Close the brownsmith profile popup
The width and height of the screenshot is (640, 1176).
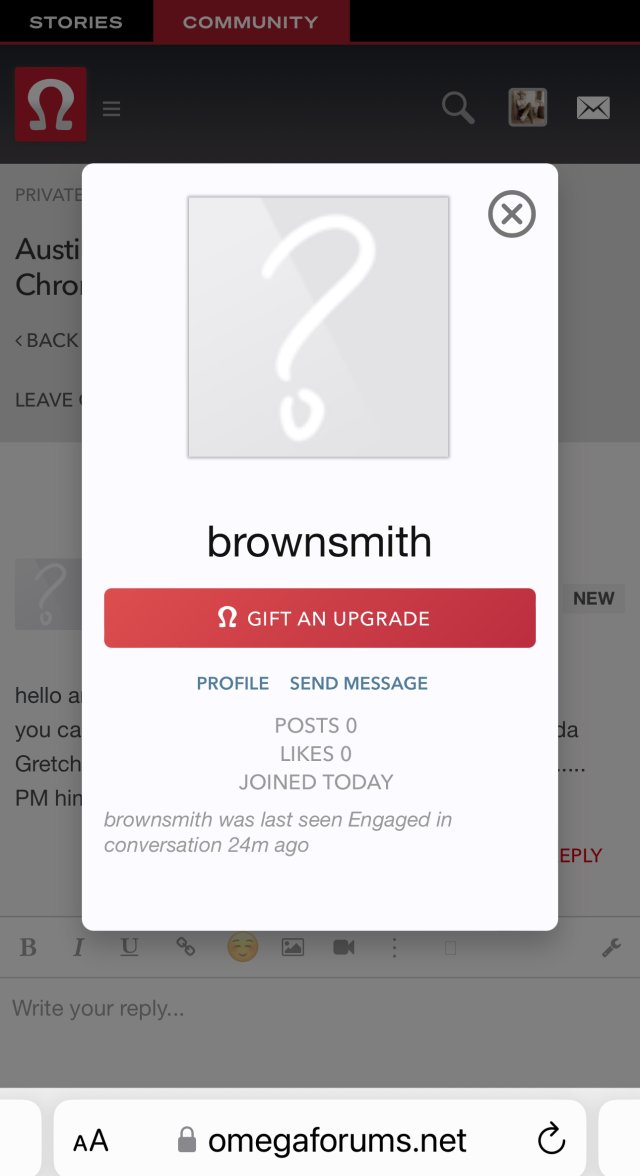coord(512,214)
